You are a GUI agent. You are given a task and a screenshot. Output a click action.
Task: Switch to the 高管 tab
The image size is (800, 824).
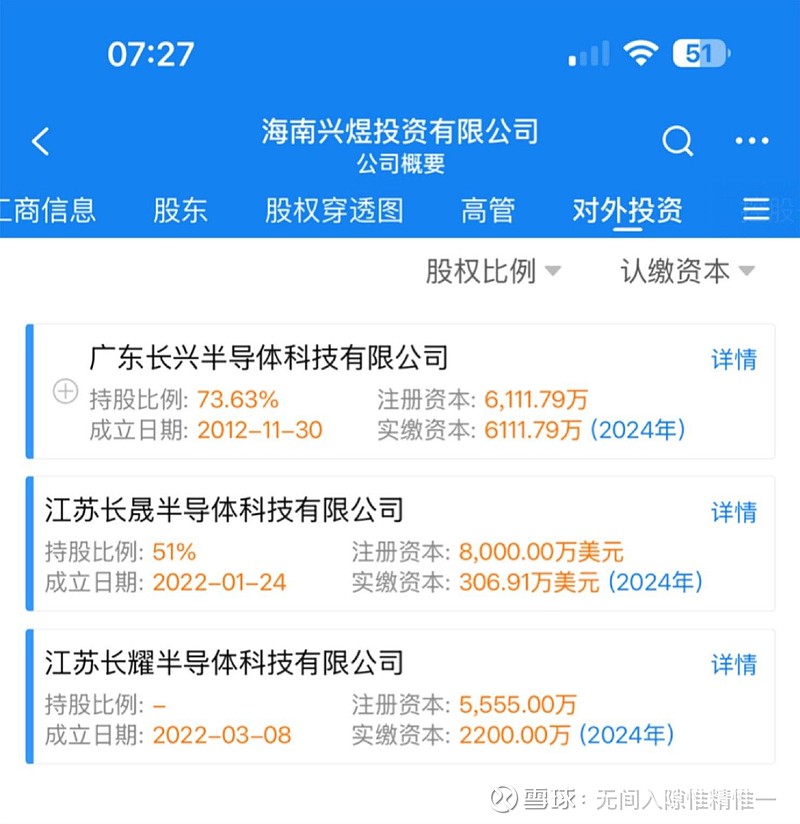coord(487,211)
